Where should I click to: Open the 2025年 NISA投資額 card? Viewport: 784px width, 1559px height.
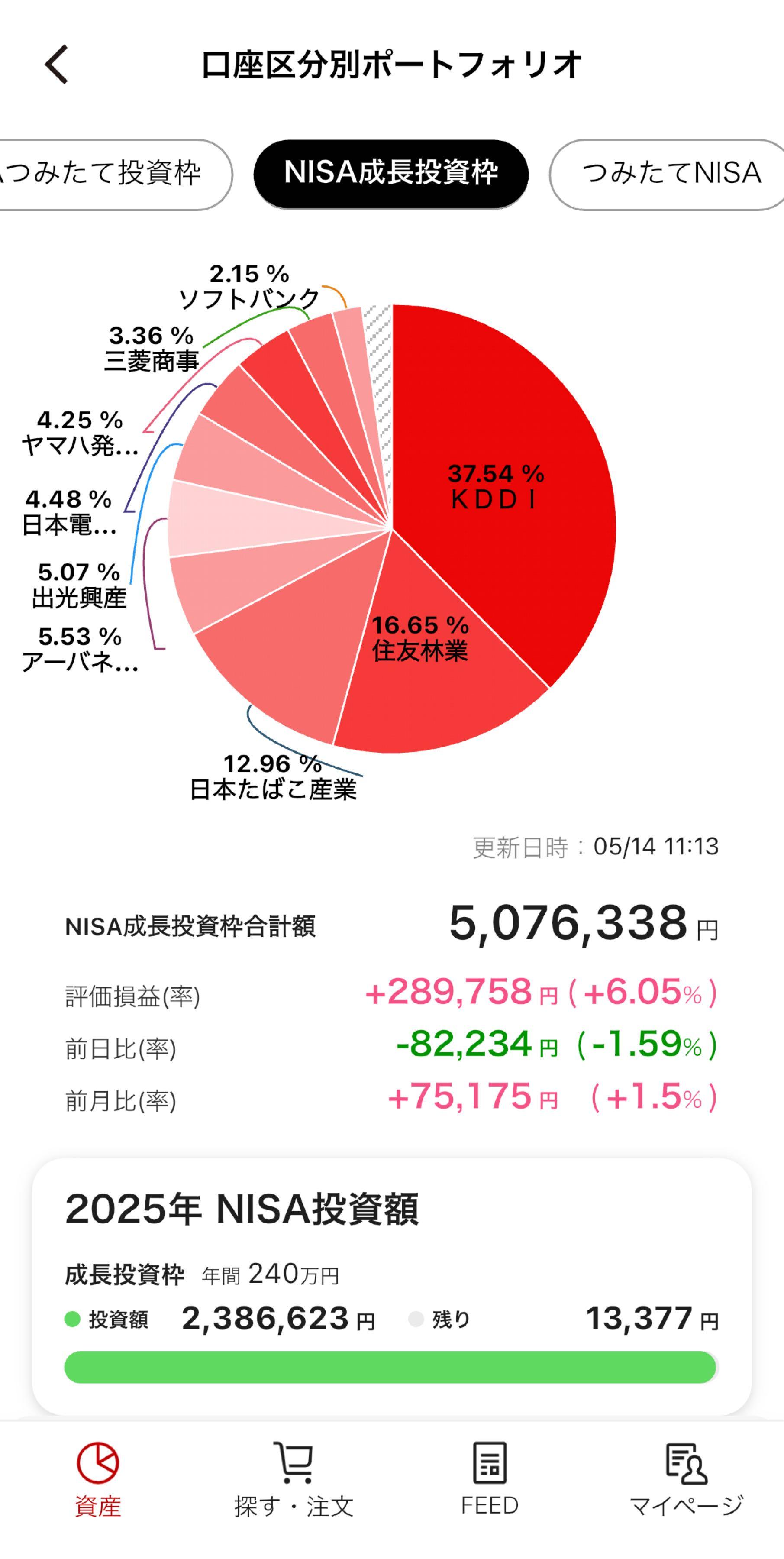391,1286
